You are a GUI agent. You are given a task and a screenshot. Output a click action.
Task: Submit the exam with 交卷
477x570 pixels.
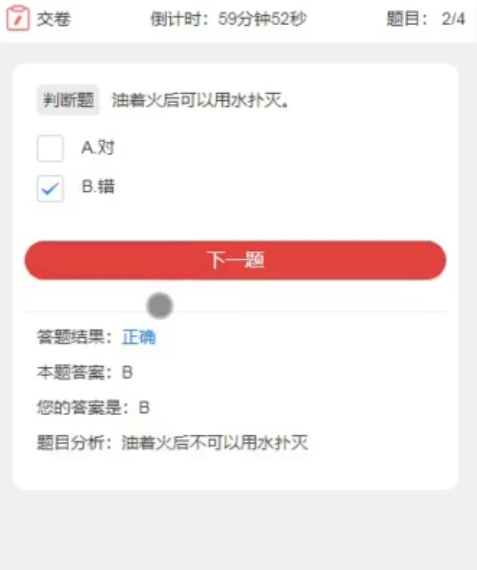(39, 19)
